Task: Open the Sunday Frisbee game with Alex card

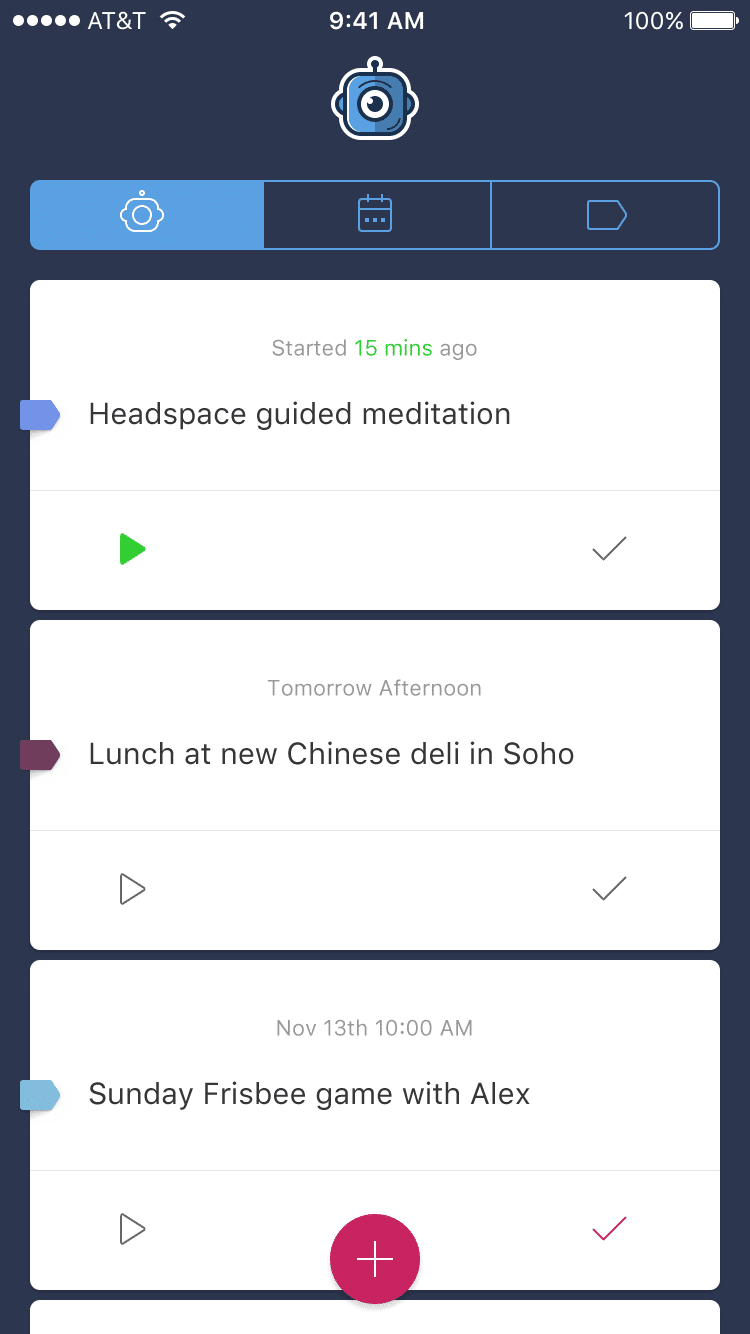Action: click(375, 1066)
